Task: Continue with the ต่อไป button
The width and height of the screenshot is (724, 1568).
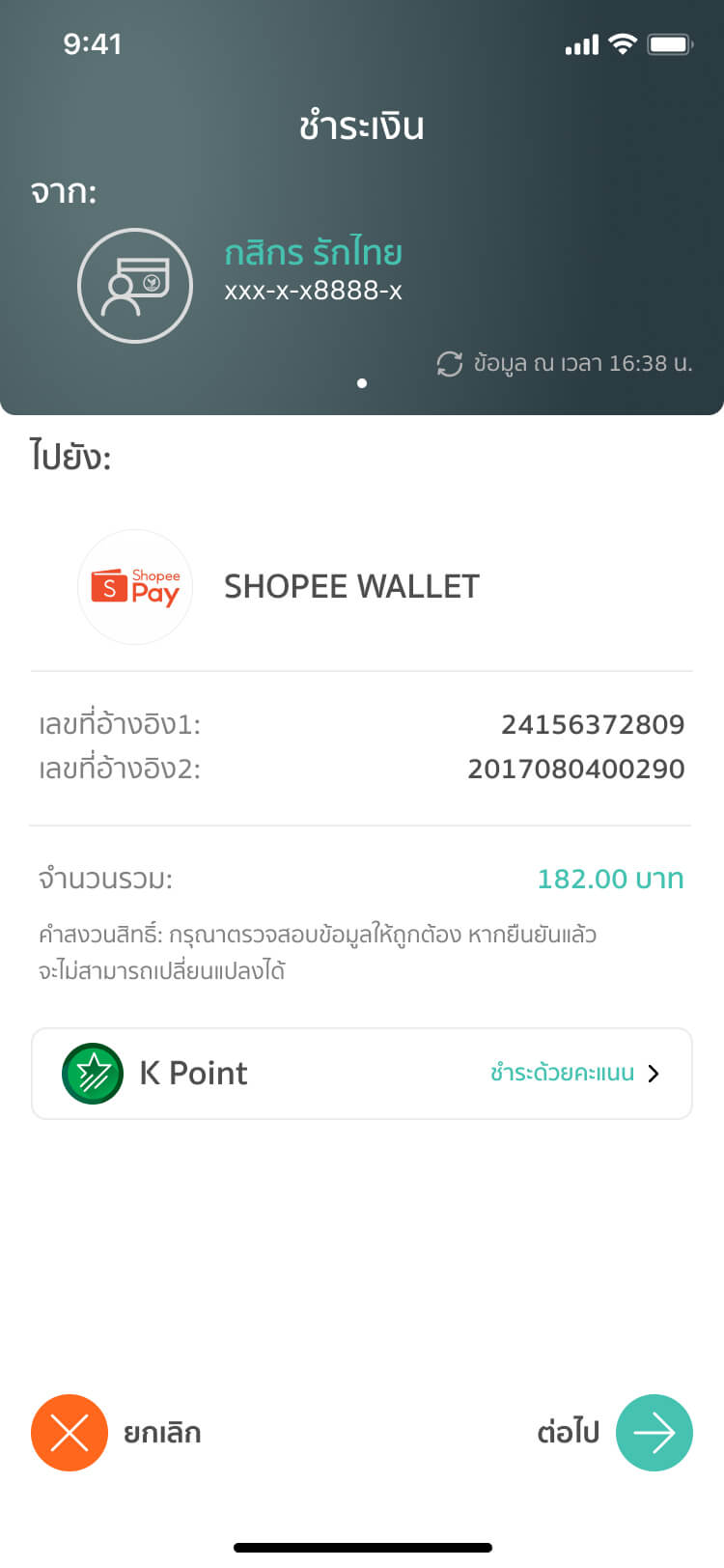Action: click(x=654, y=1433)
